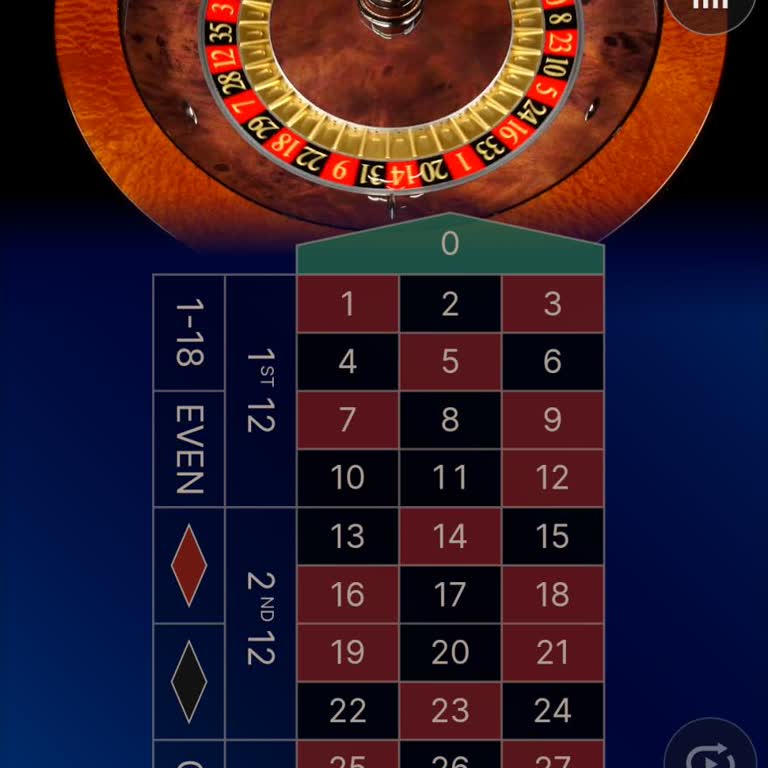The width and height of the screenshot is (768, 768).
Task: Bet on number 1
Action: click(x=348, y=304)
